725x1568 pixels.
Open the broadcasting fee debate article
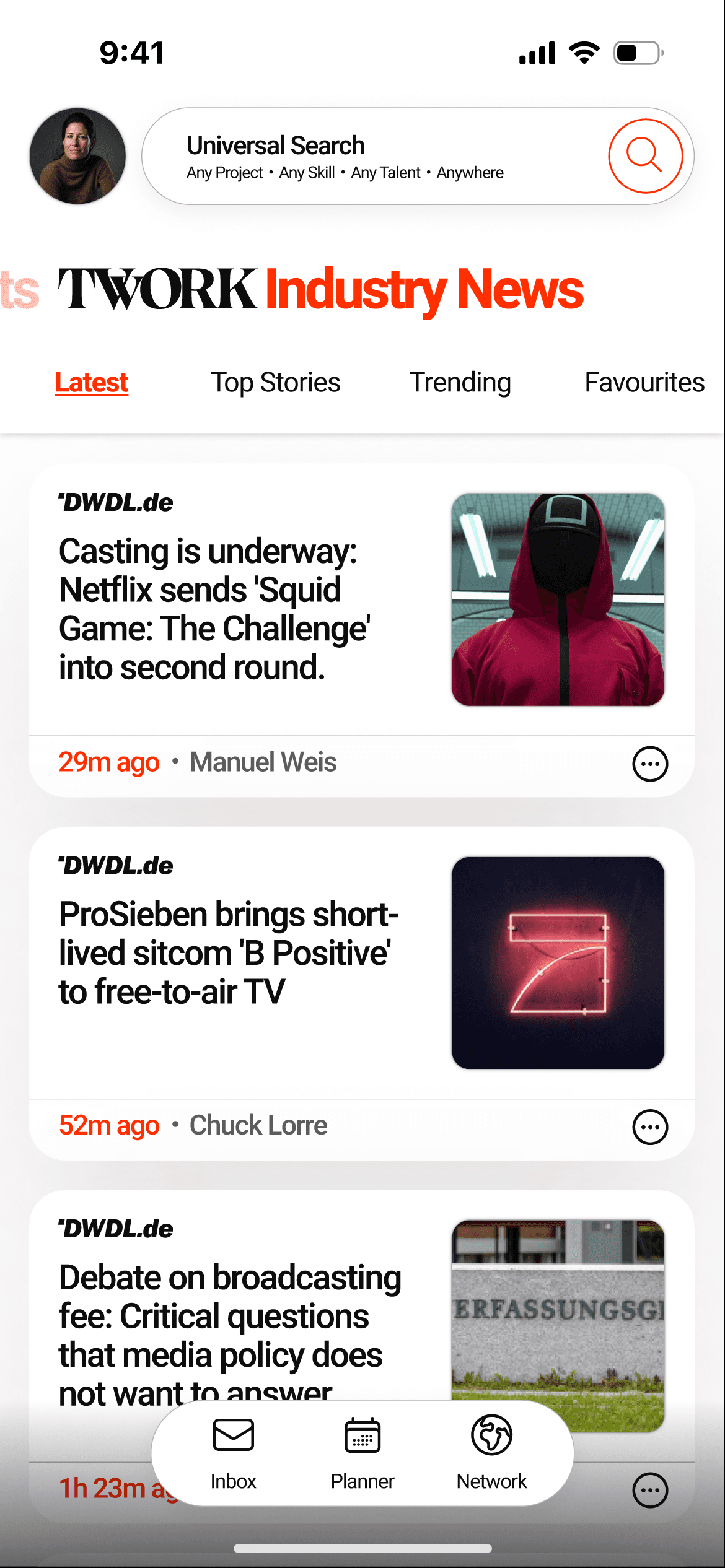[x=229, y=1316]
